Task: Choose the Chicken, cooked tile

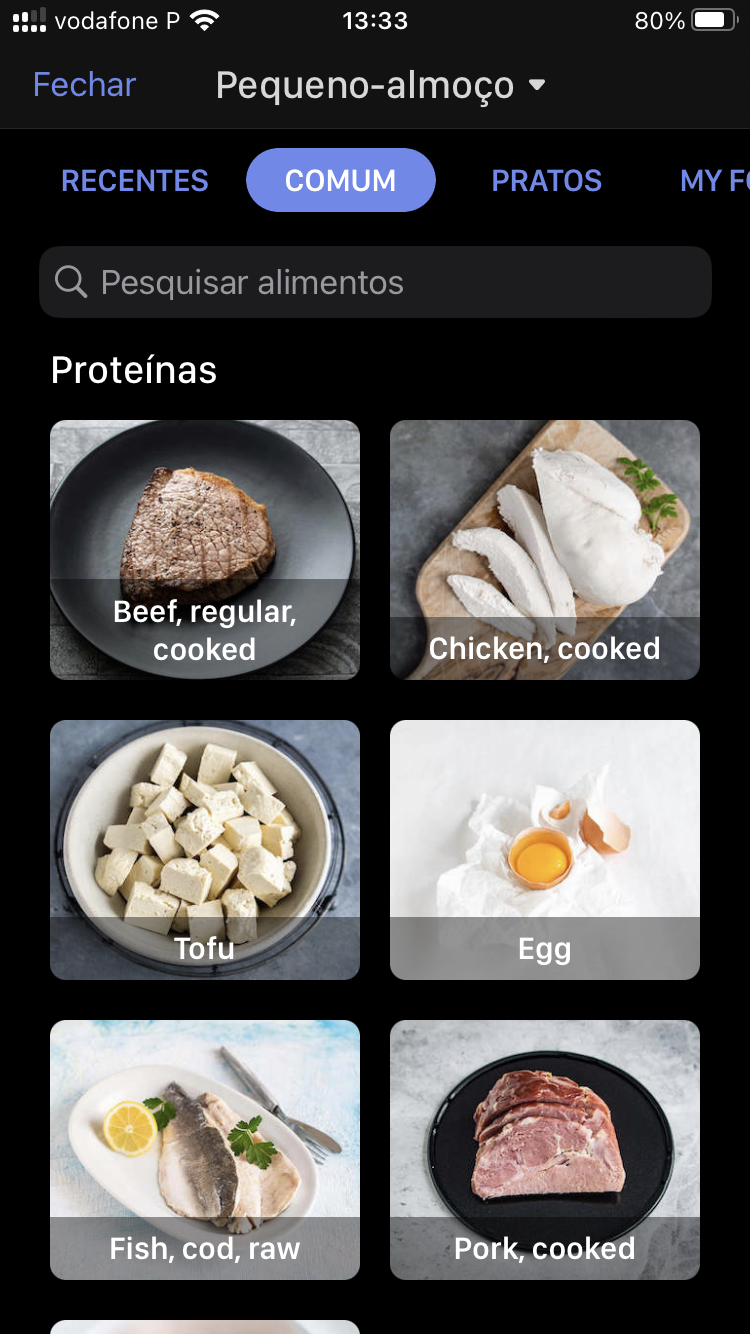Action: (x=545, y=550)
